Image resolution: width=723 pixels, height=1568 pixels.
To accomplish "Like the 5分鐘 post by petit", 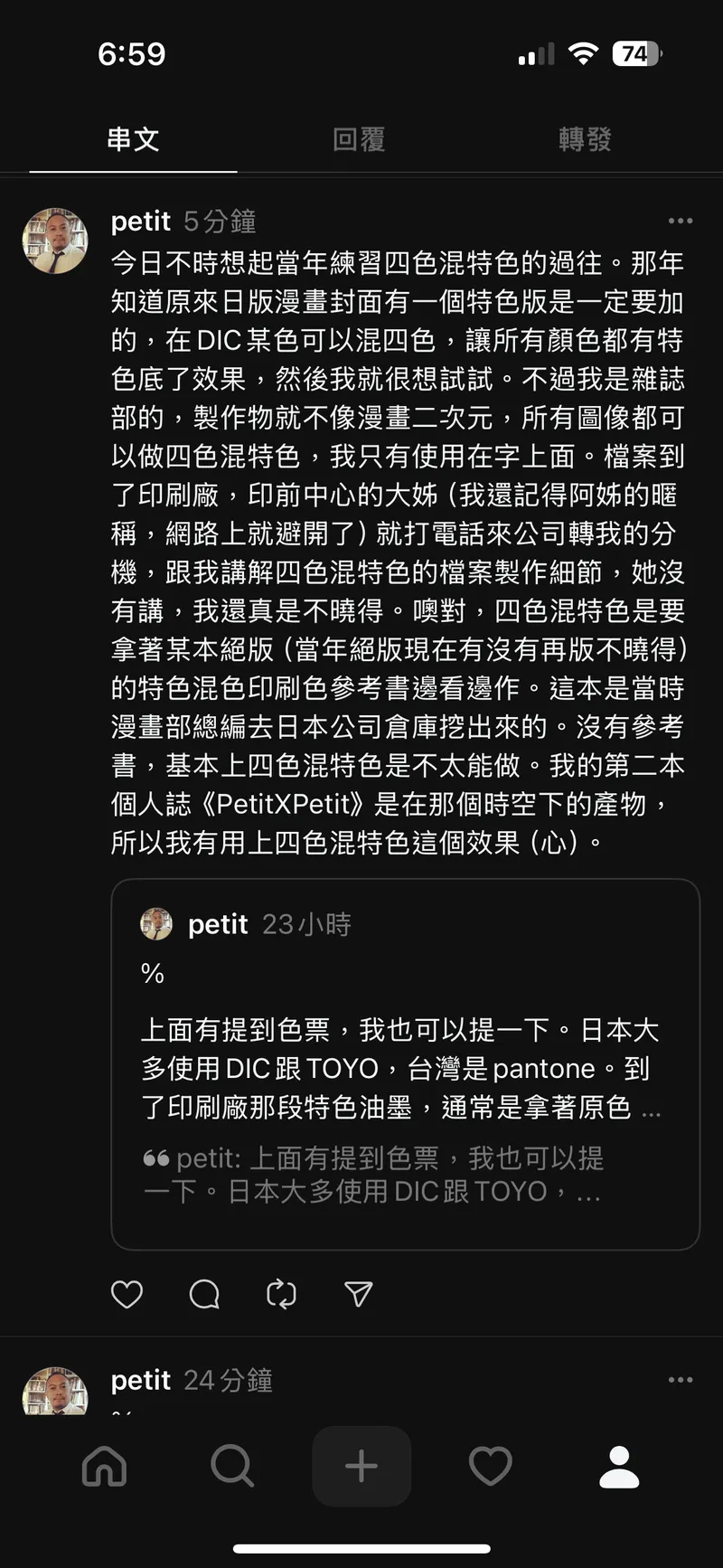I will pos(127,1294).
